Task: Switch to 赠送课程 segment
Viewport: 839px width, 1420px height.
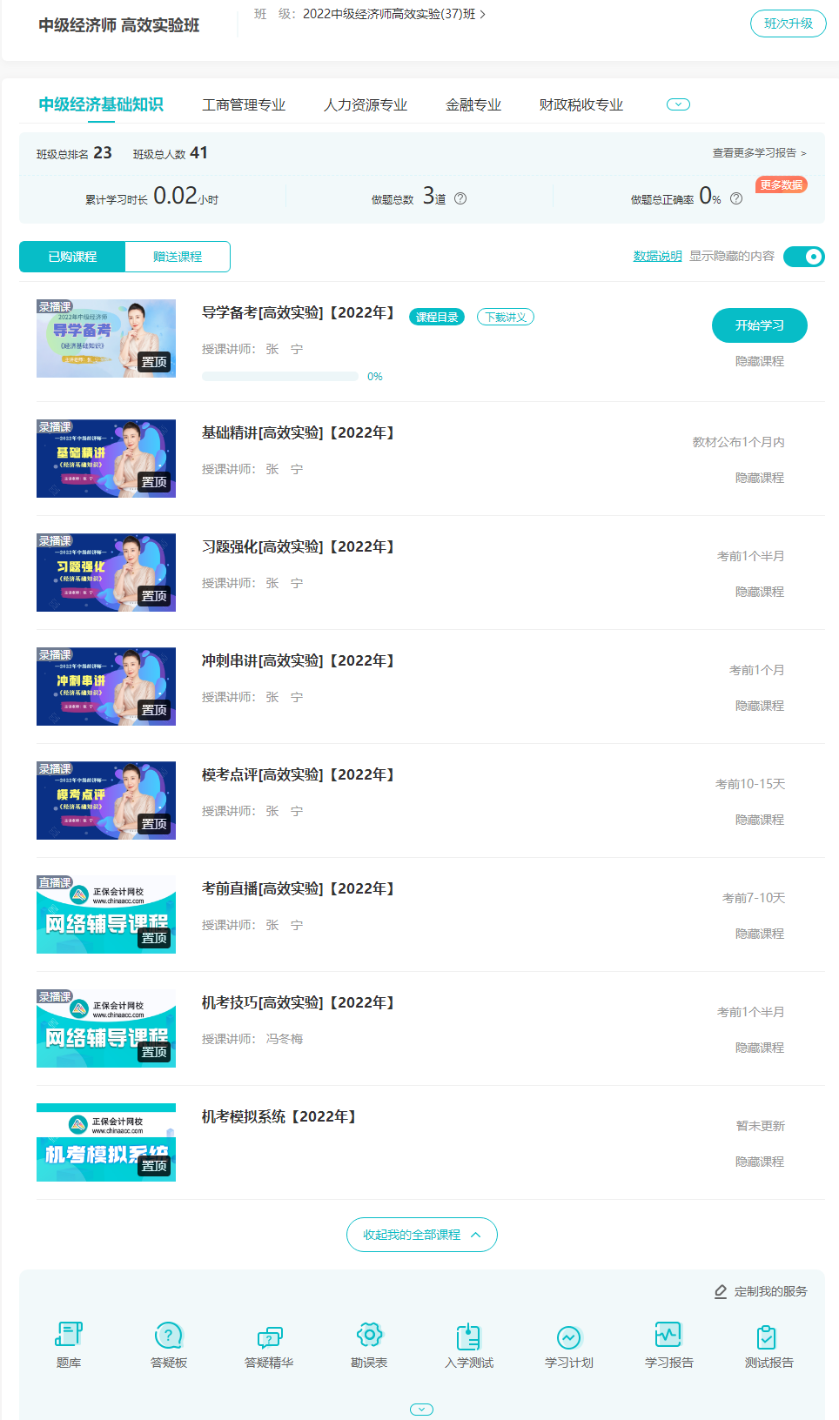Action: tap(177, 257)
